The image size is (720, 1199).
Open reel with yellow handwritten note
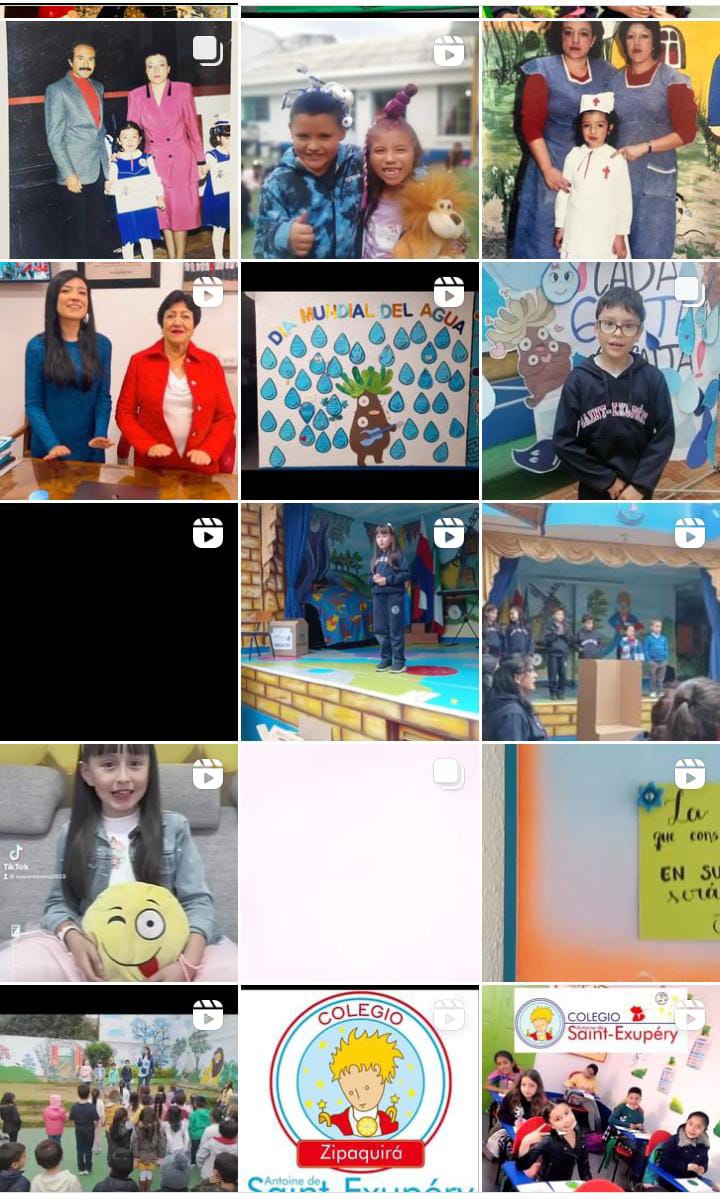click(601, 863)
